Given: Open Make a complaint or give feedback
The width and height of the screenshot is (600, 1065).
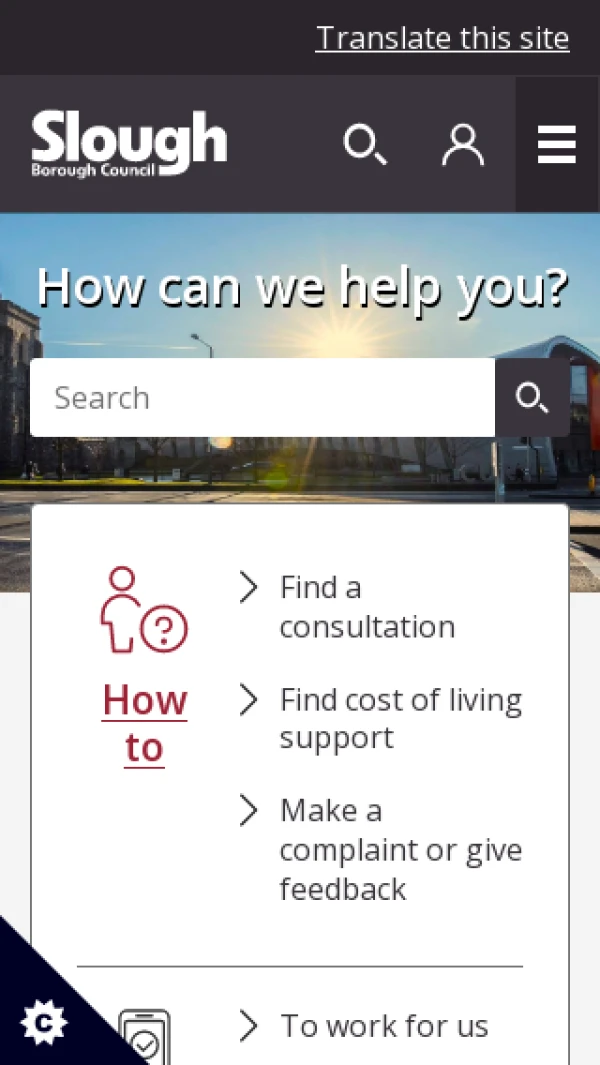Looking at the screenshot, I should tap(400, 849).
